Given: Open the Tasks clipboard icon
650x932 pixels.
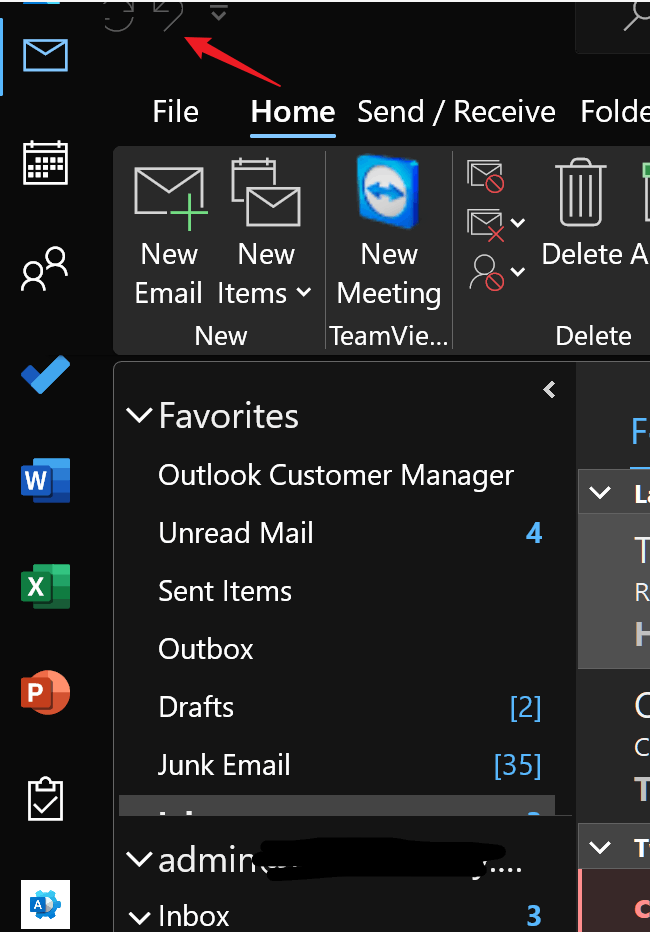Looking at the screenshot, I should coord(45,798).
